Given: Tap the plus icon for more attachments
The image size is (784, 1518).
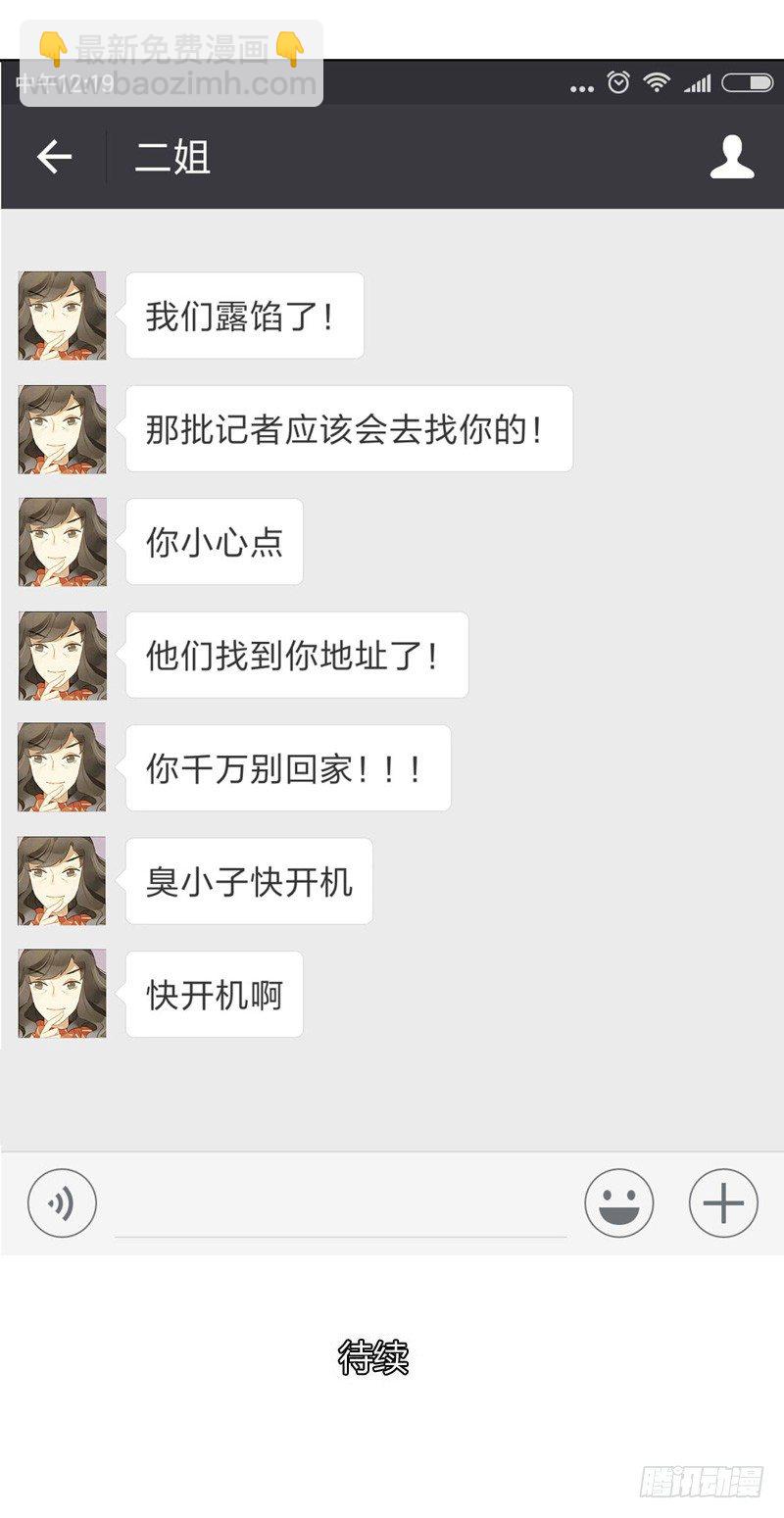Looking at the screenshot, I should click(x=722, y=1203).
